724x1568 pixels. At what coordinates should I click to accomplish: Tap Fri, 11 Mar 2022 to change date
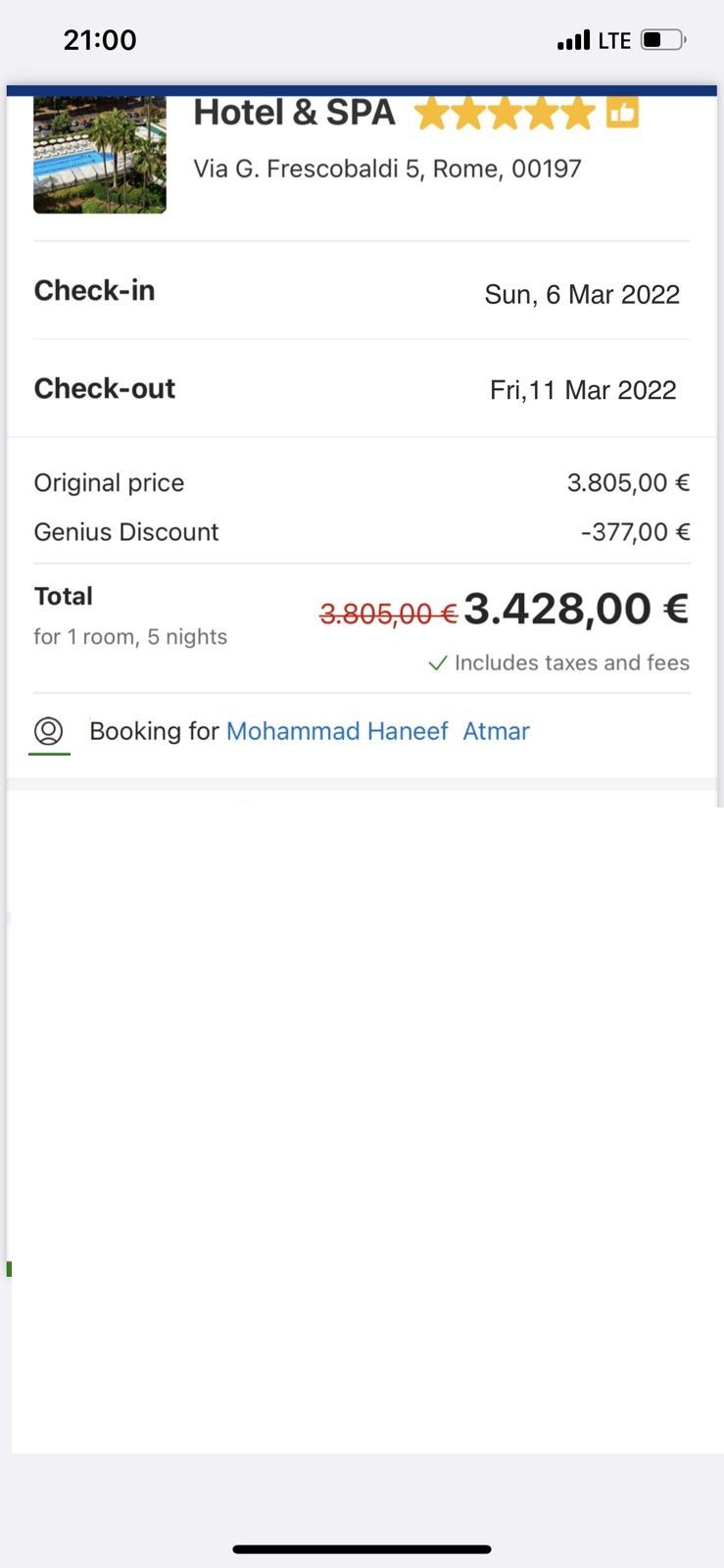point(583,389)
